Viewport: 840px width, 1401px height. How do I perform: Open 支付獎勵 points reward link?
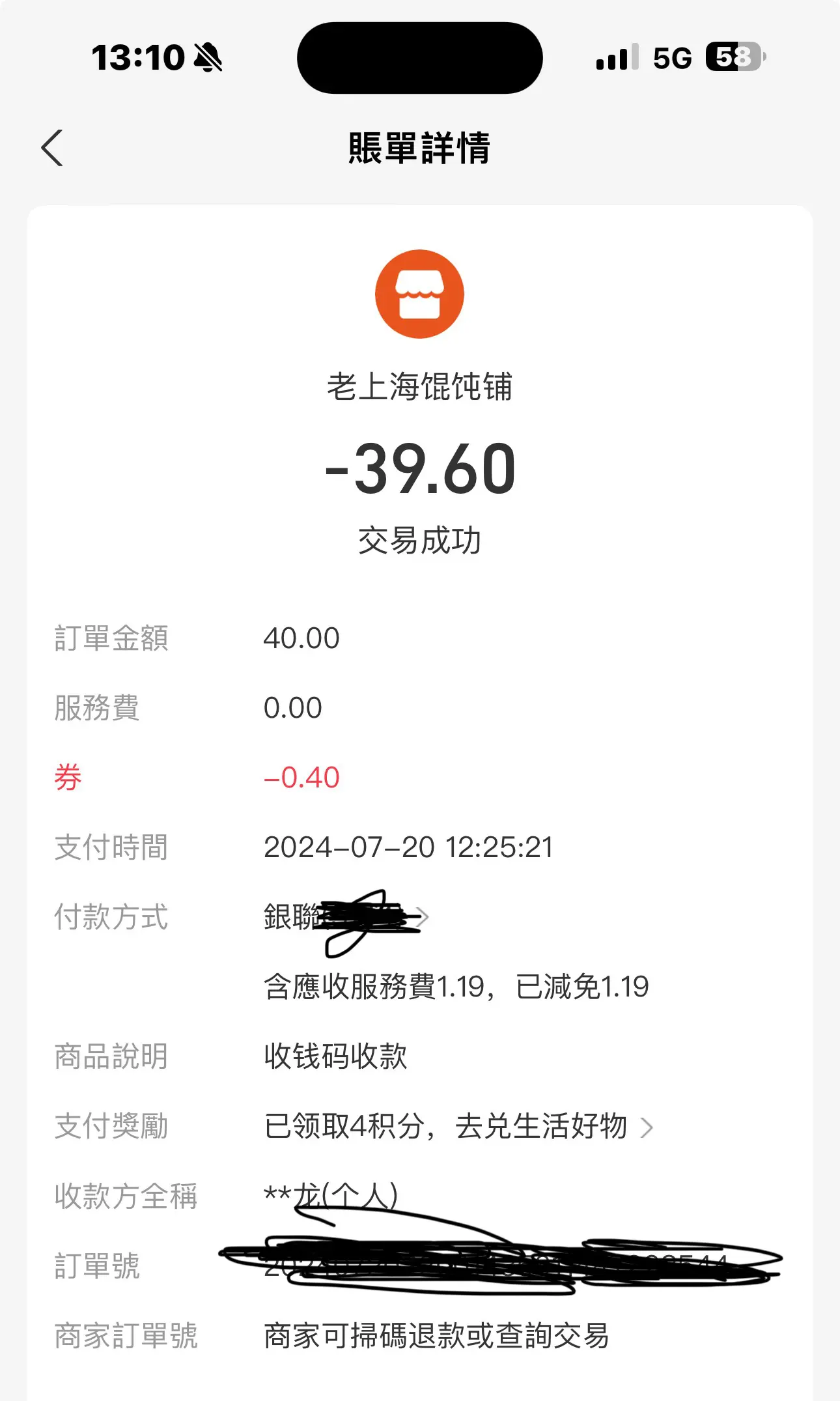coord(458,1126)
